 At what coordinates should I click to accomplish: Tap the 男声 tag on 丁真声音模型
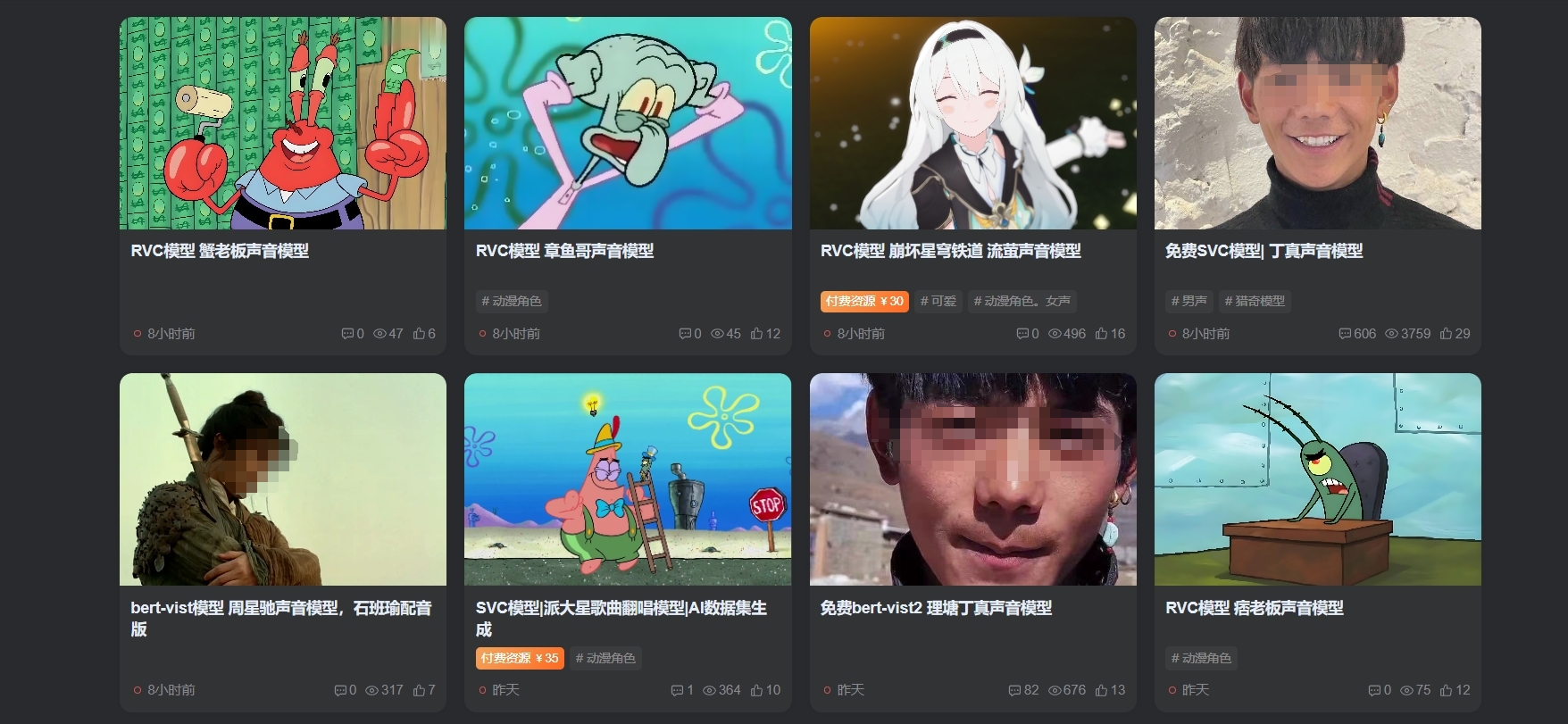point(1189,302)
